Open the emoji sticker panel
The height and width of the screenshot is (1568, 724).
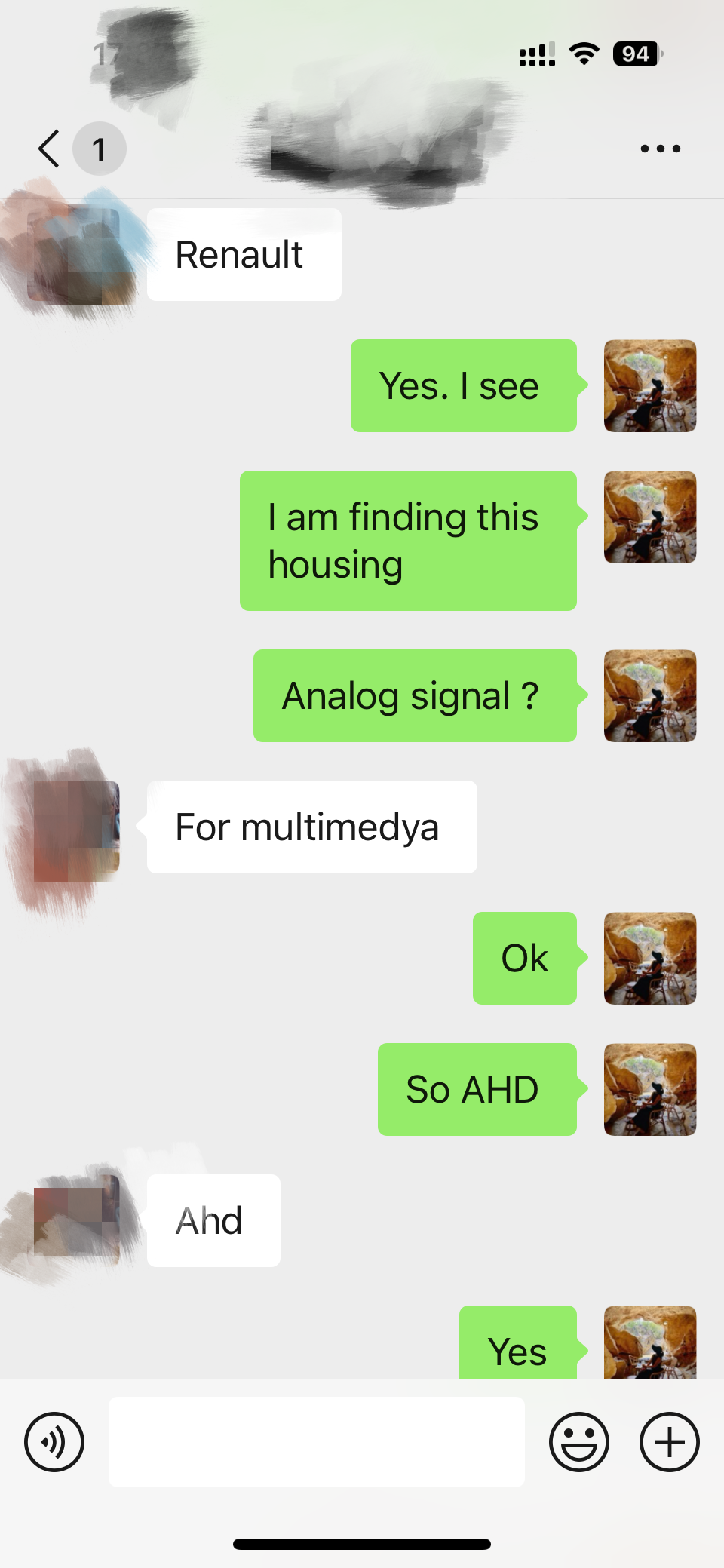(x=579, y=1442)
